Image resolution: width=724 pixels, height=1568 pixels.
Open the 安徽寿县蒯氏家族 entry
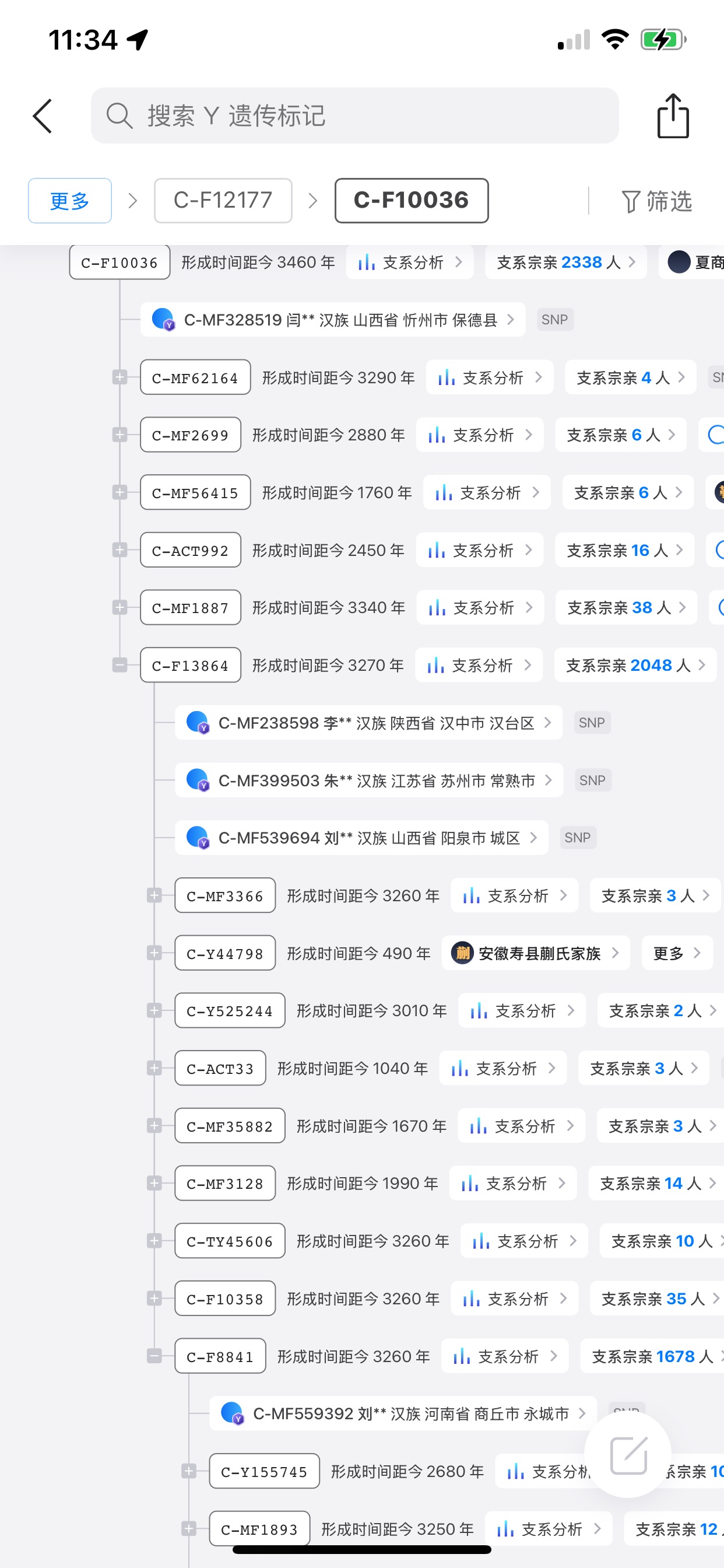[536, 953]
